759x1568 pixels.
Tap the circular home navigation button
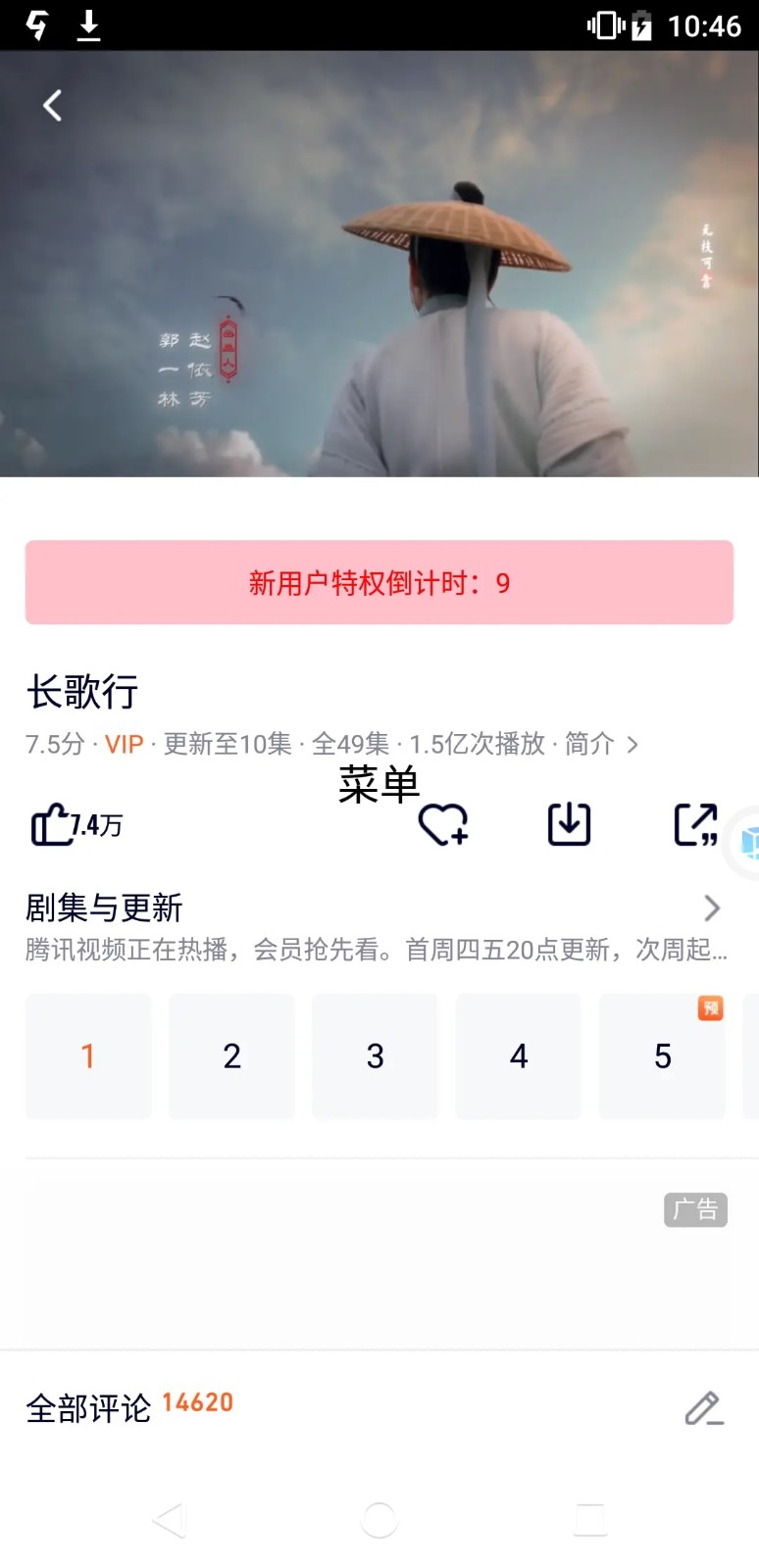click(x=379, y=1520)
